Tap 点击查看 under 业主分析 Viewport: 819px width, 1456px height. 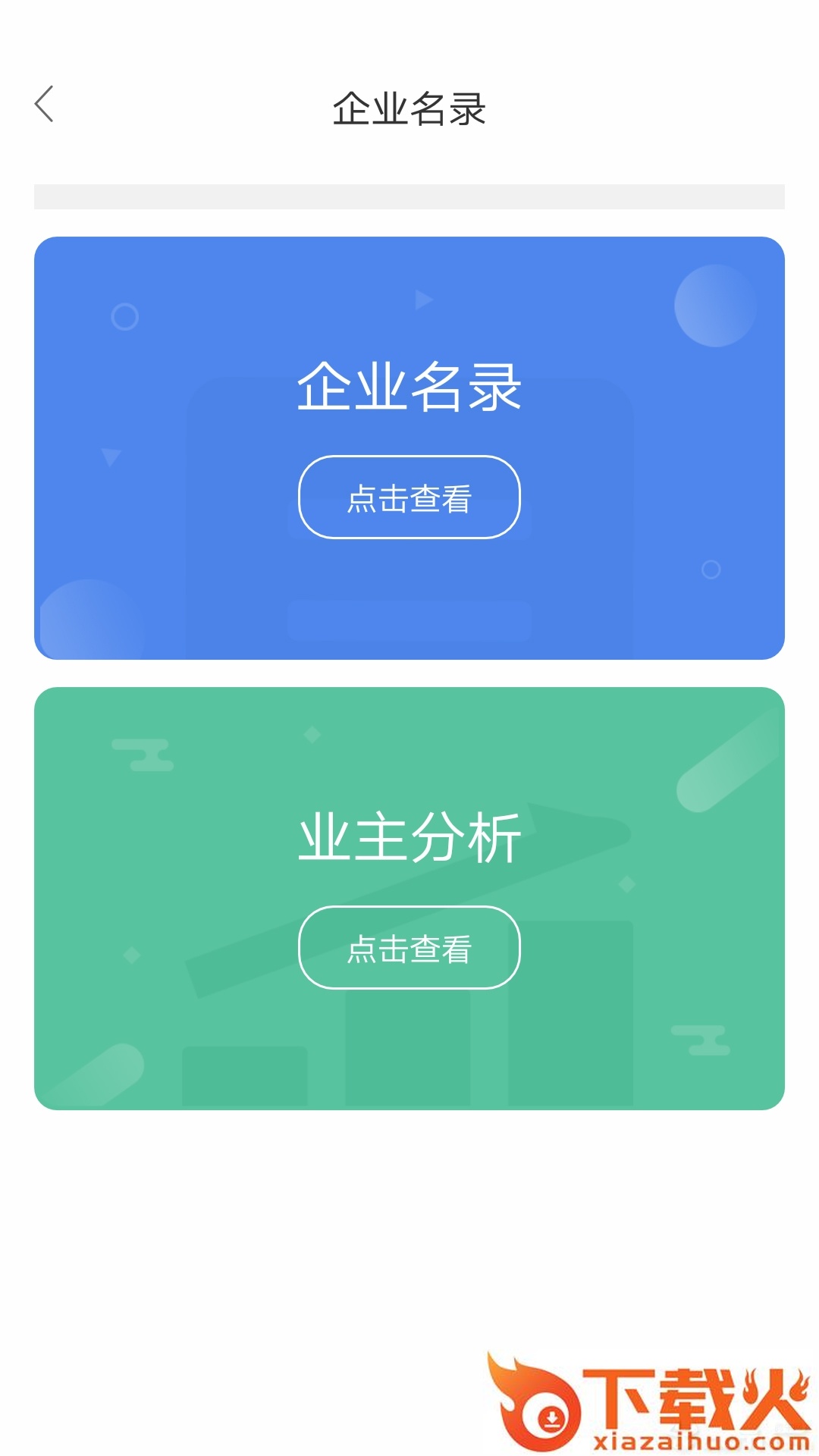[409, 948]
